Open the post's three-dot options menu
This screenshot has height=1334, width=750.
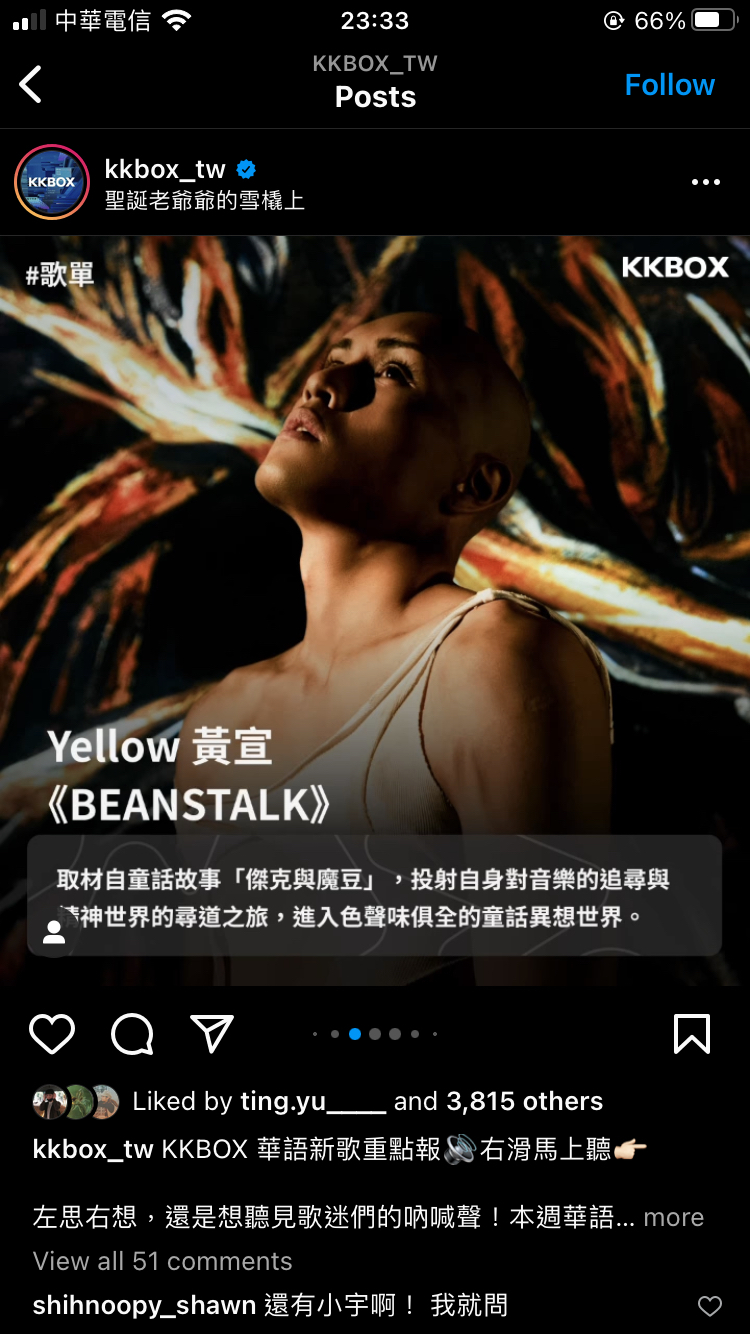pyautogui.click(x=705, y=182)
